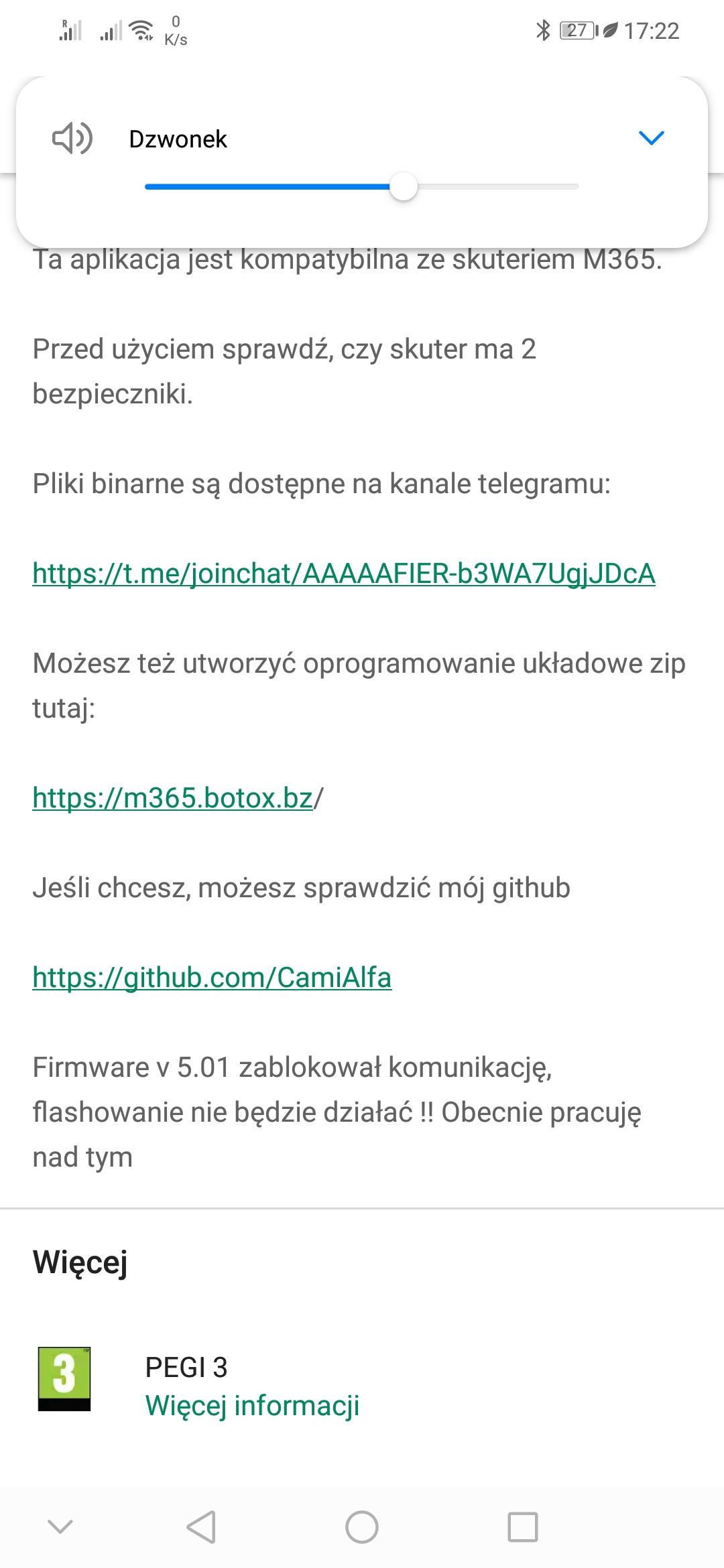Mute the Dzwonek ringer speaker icon
Image resolution: width=724 pixels, height=1568 pixels.
click(x=72, y=139)
